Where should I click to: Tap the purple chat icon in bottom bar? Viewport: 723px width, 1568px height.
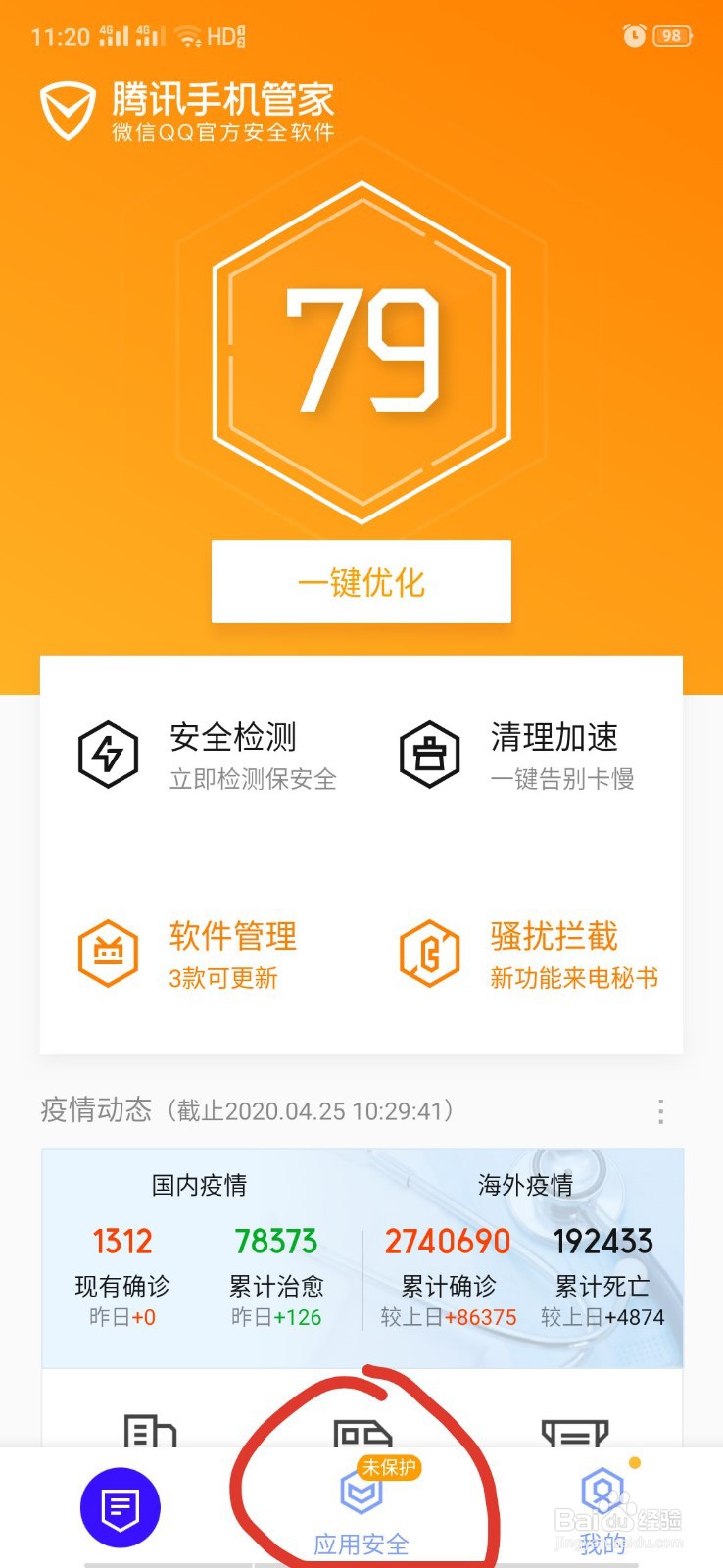click(x=121, y=1509)
